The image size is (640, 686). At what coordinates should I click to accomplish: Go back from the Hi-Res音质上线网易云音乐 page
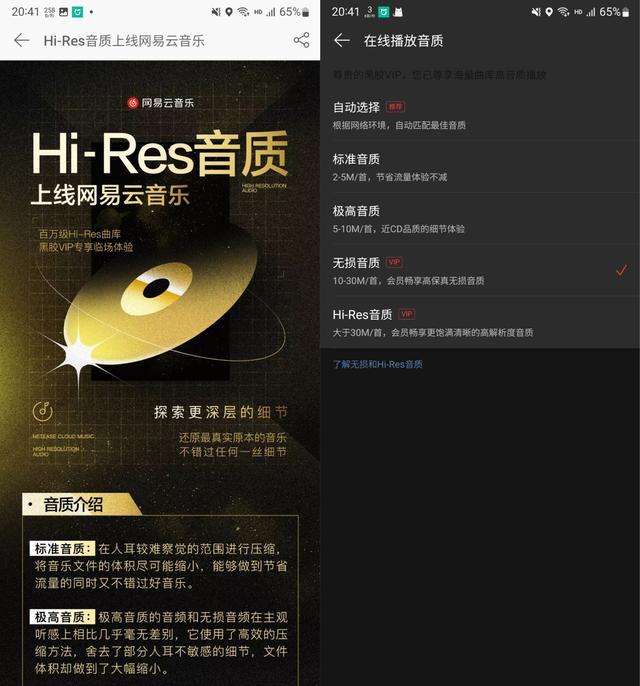[x=22, y=41]
